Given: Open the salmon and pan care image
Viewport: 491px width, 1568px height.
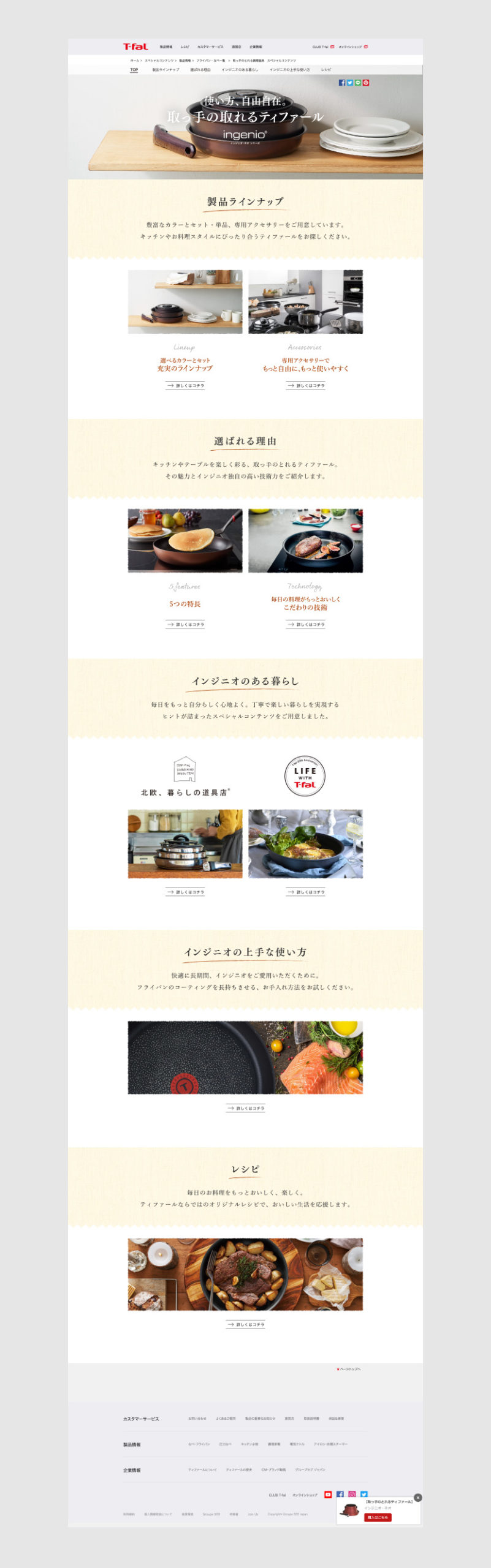Looking at the screenshot, I should click(245, 1057).
